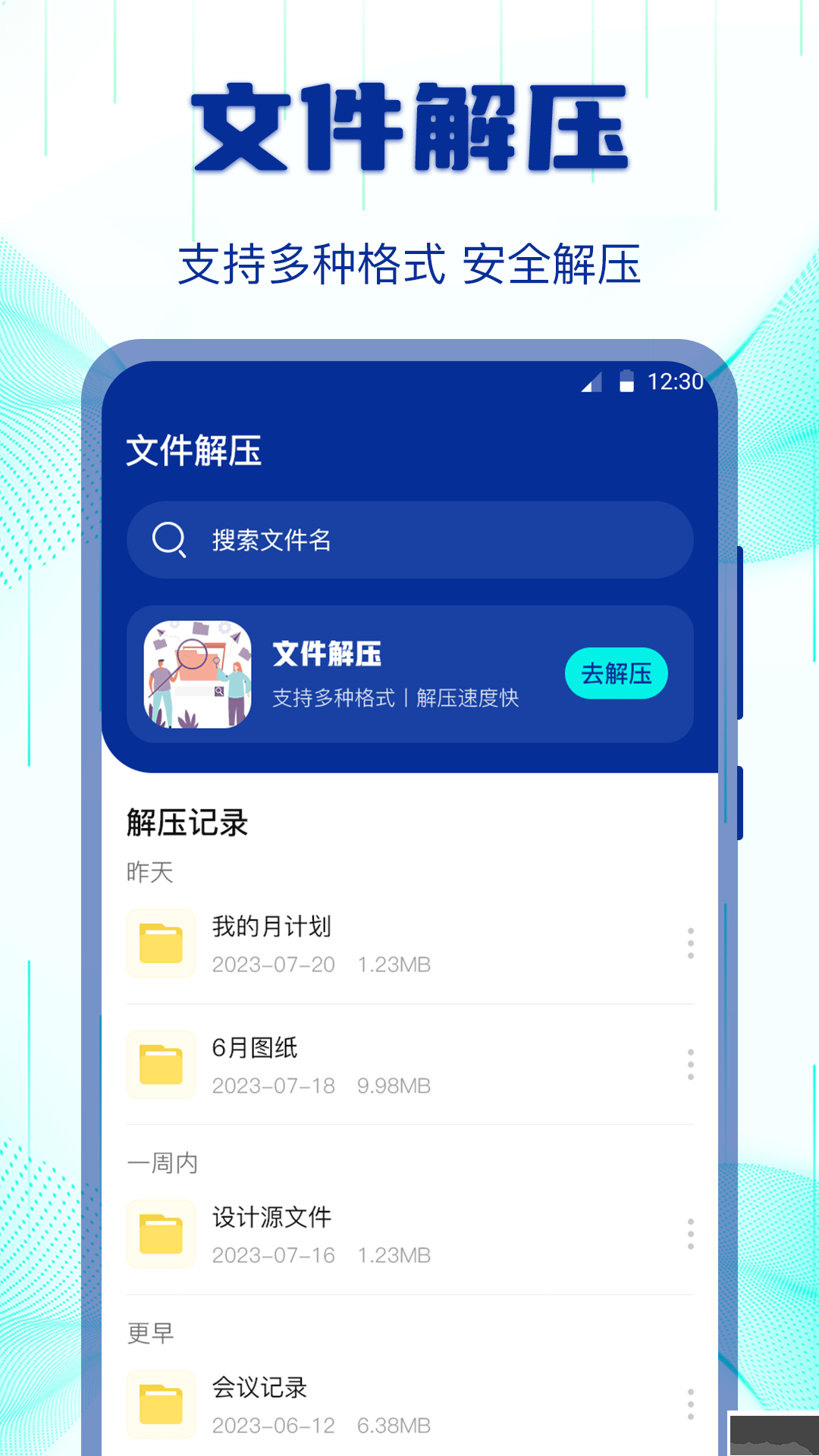Click the 会议记录 file name
Screen dimensions: 819x1456
(x=259, y=1388)
